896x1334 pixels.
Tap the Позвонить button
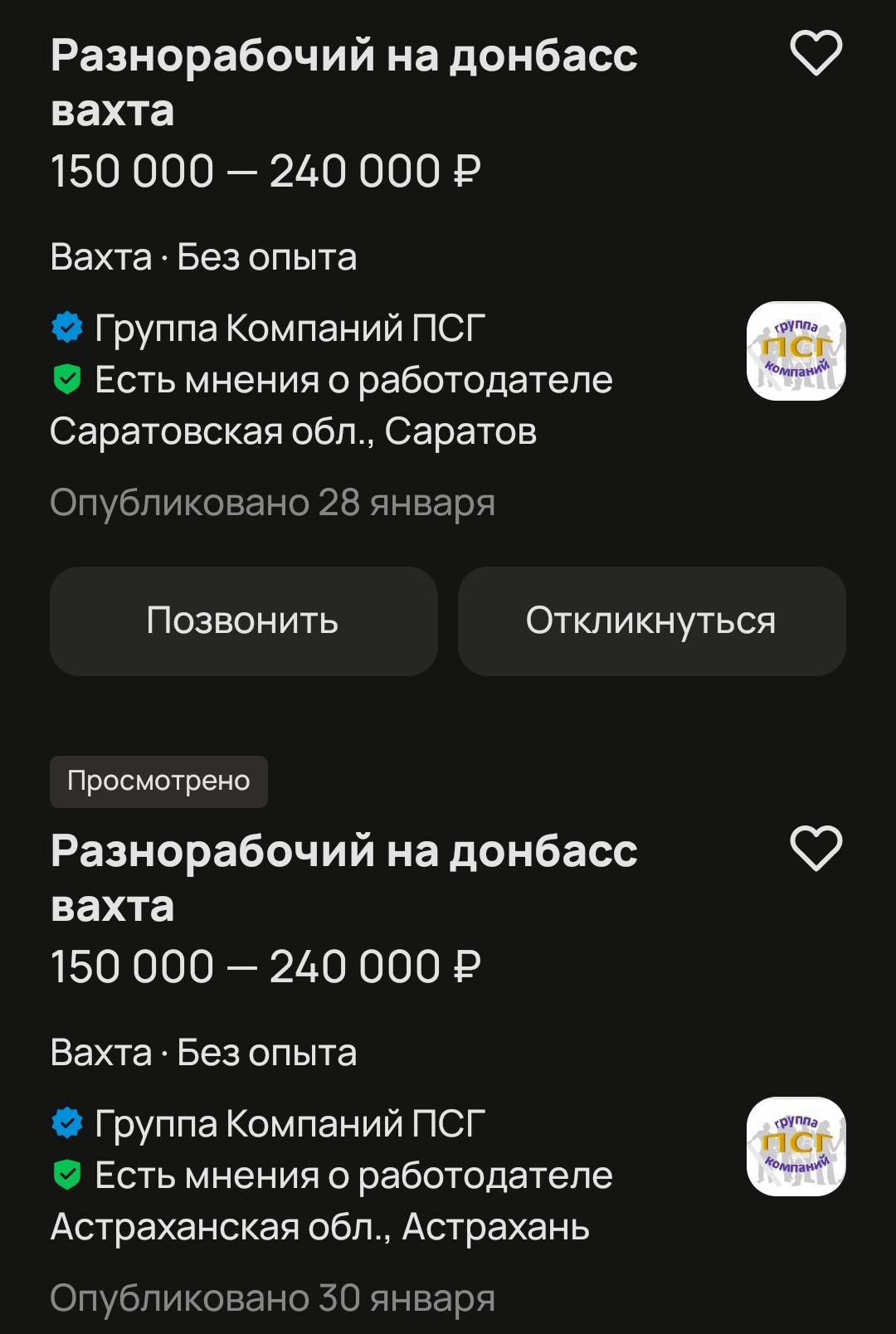(243, 621)
